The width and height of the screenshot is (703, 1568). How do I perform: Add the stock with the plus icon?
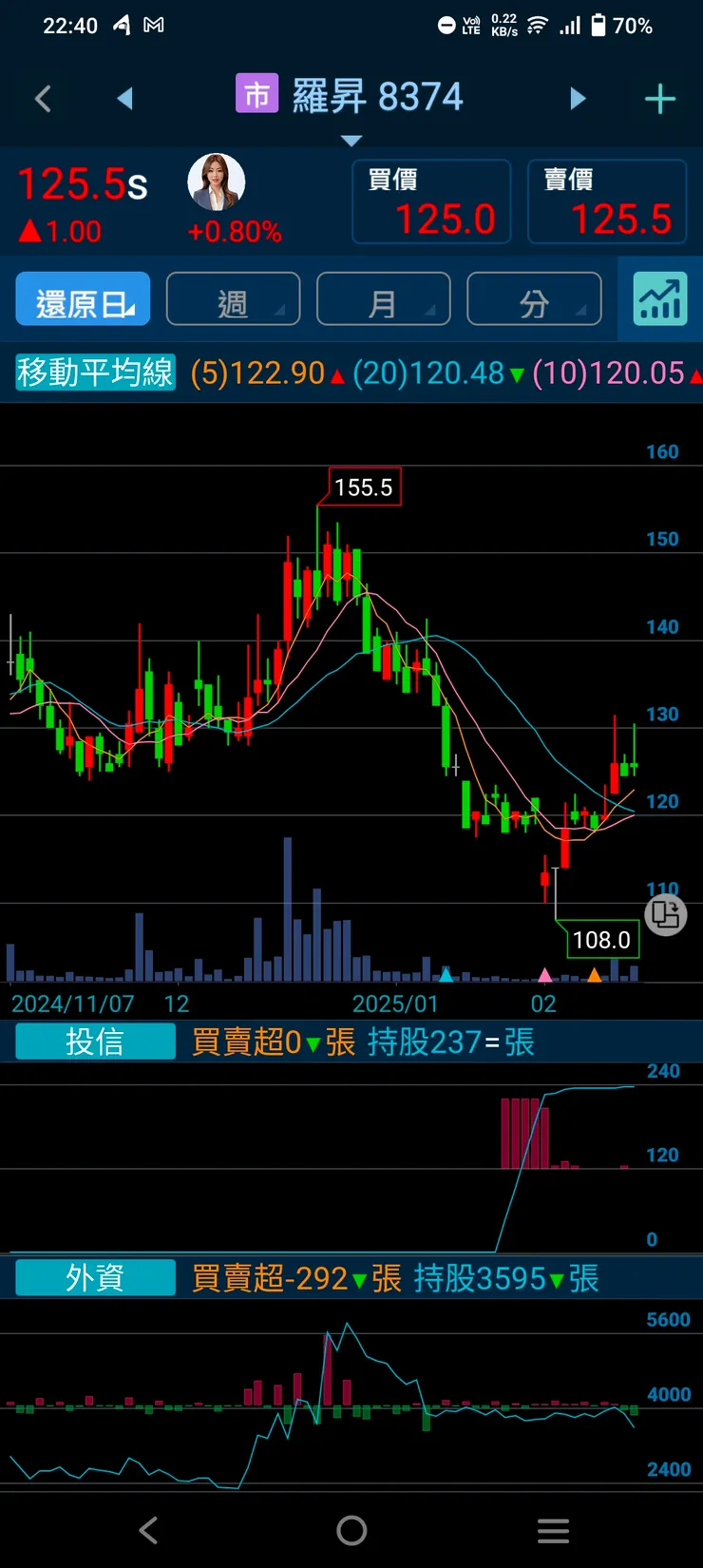[x=660, y=99]
